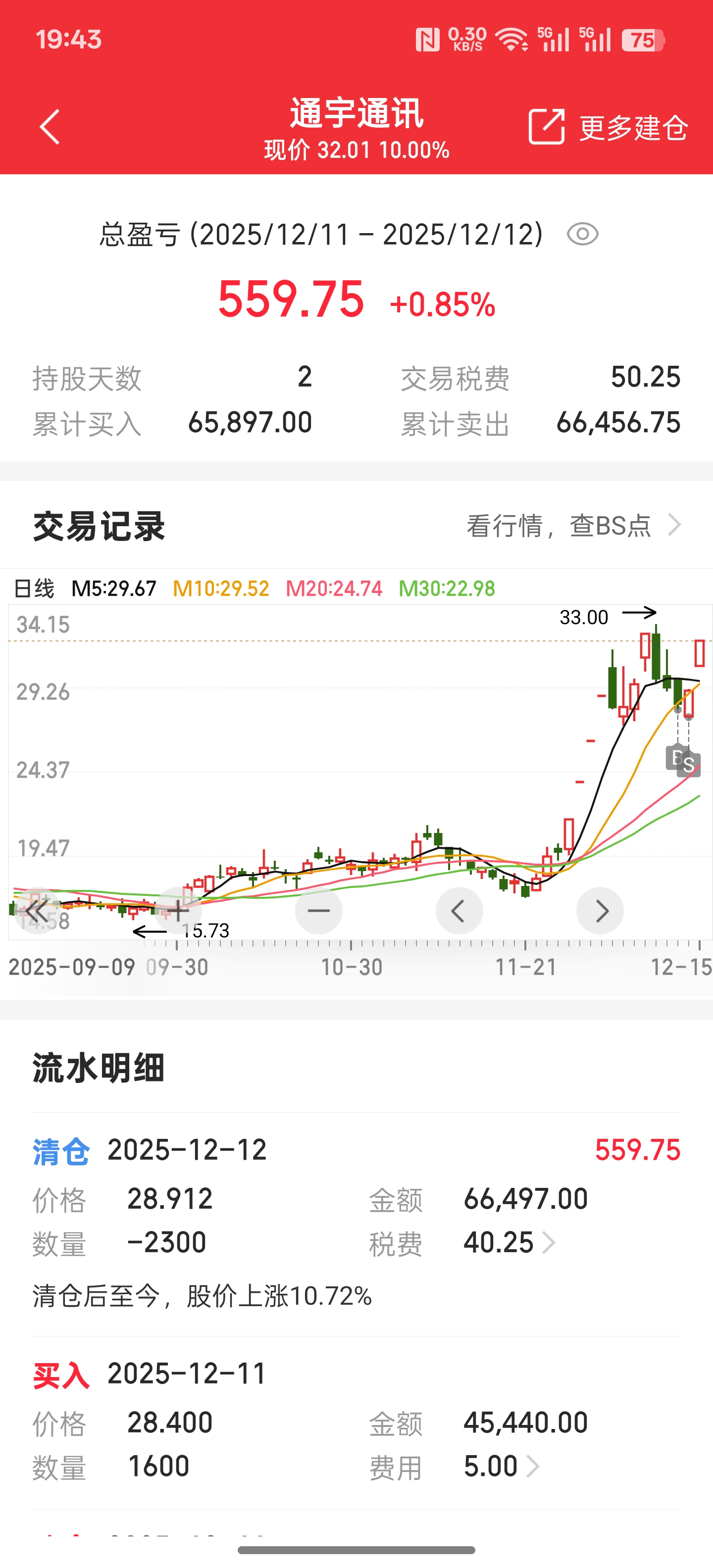
Task: Expand the 费用 5.00 details
Action: coord(532,1467)
